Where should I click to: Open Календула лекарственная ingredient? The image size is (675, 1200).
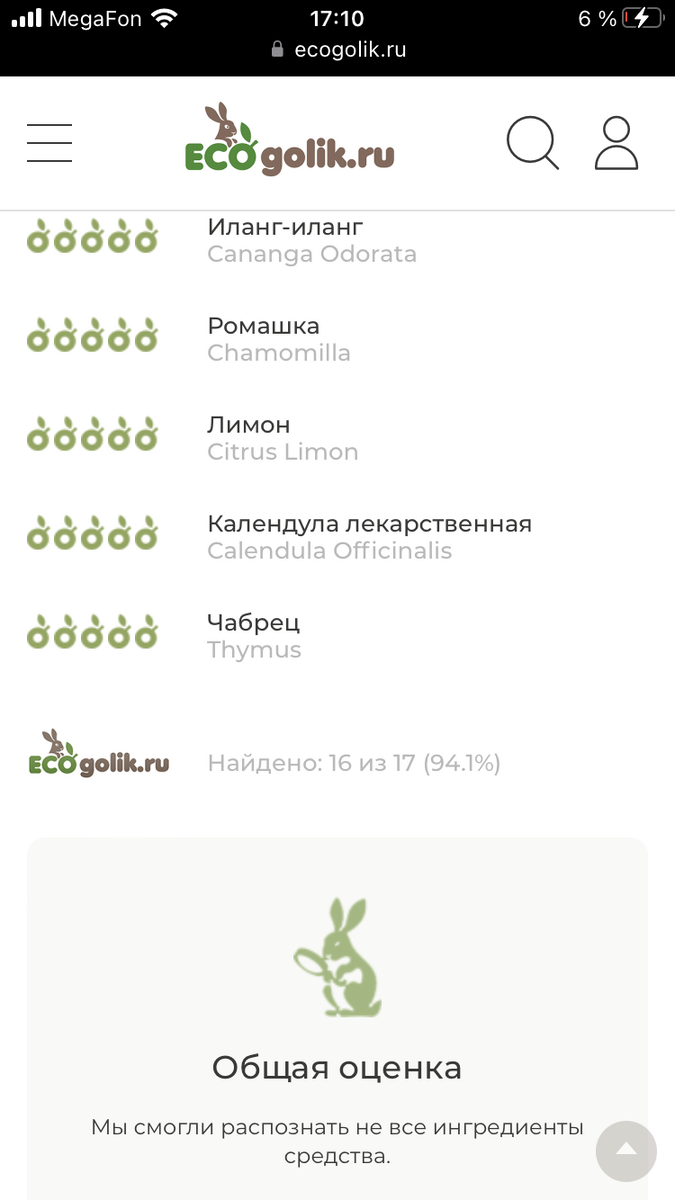[x=369, y=524]
